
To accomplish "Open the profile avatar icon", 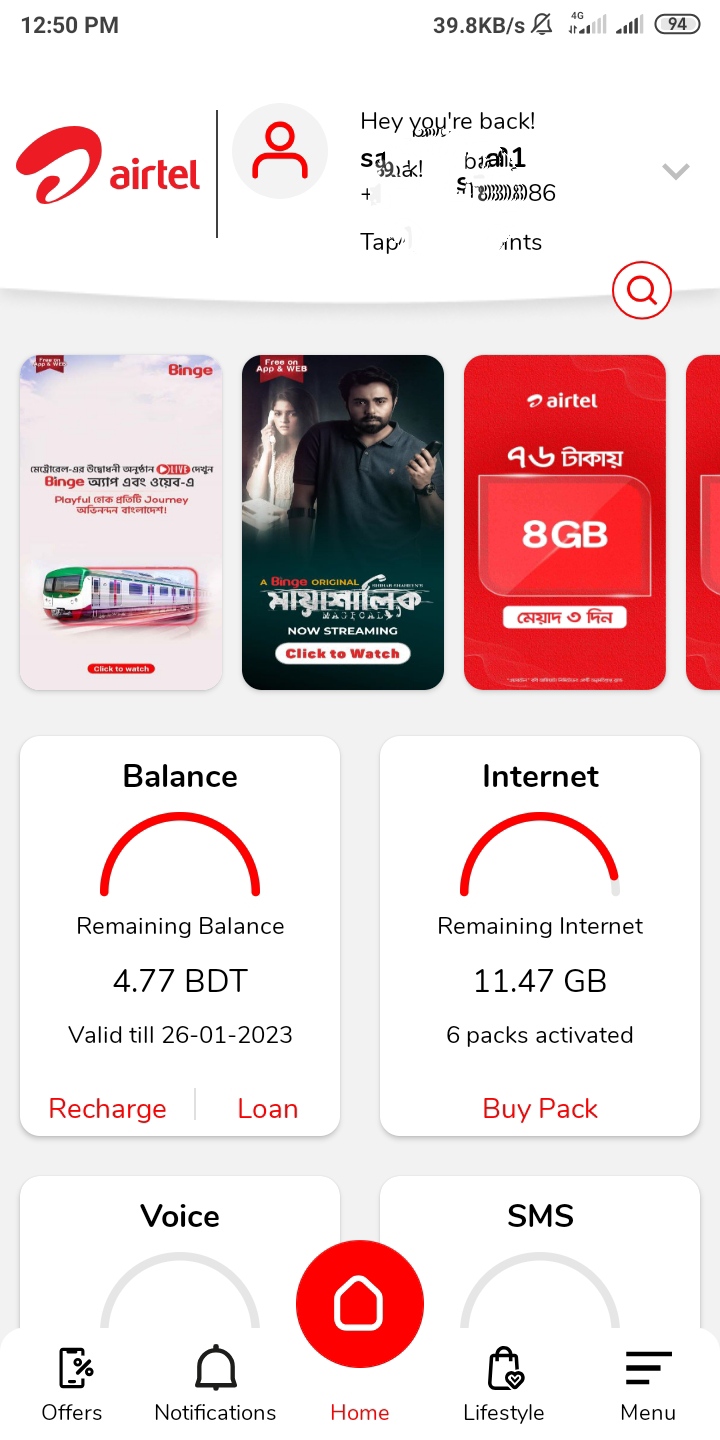I will tap(280, 151).
